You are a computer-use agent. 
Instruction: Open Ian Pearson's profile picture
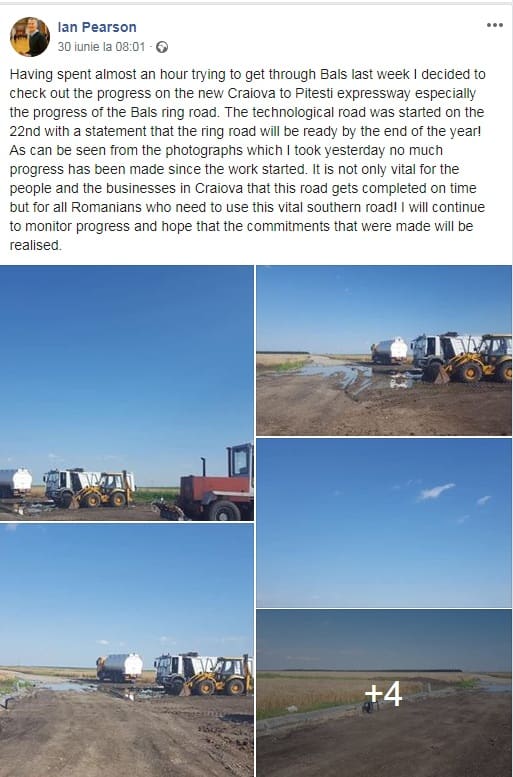[x=30, y=37]
